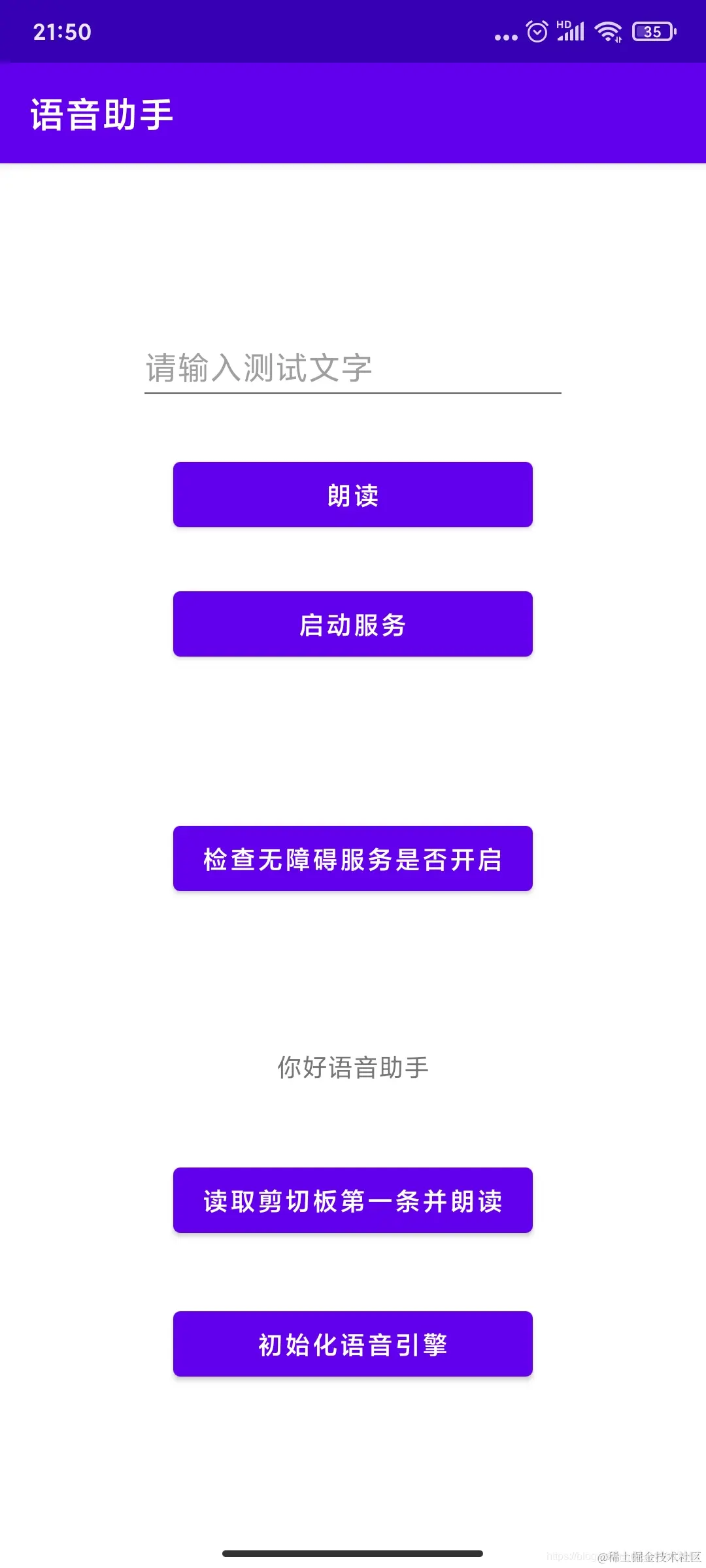Tap the 请输入测试文字 input field

coord(353,367)
